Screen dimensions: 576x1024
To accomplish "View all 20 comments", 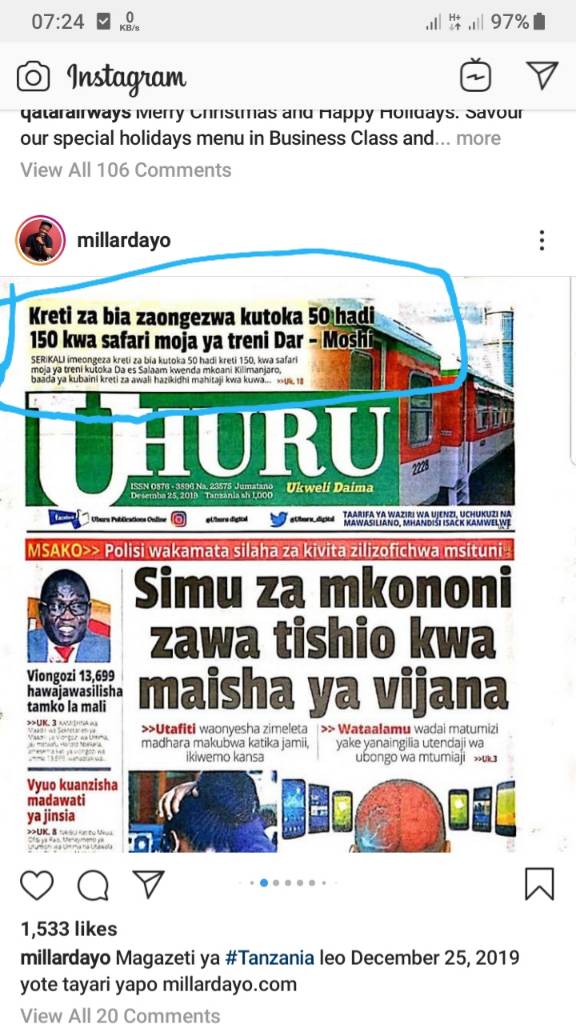I will [x=120, y=1014].
